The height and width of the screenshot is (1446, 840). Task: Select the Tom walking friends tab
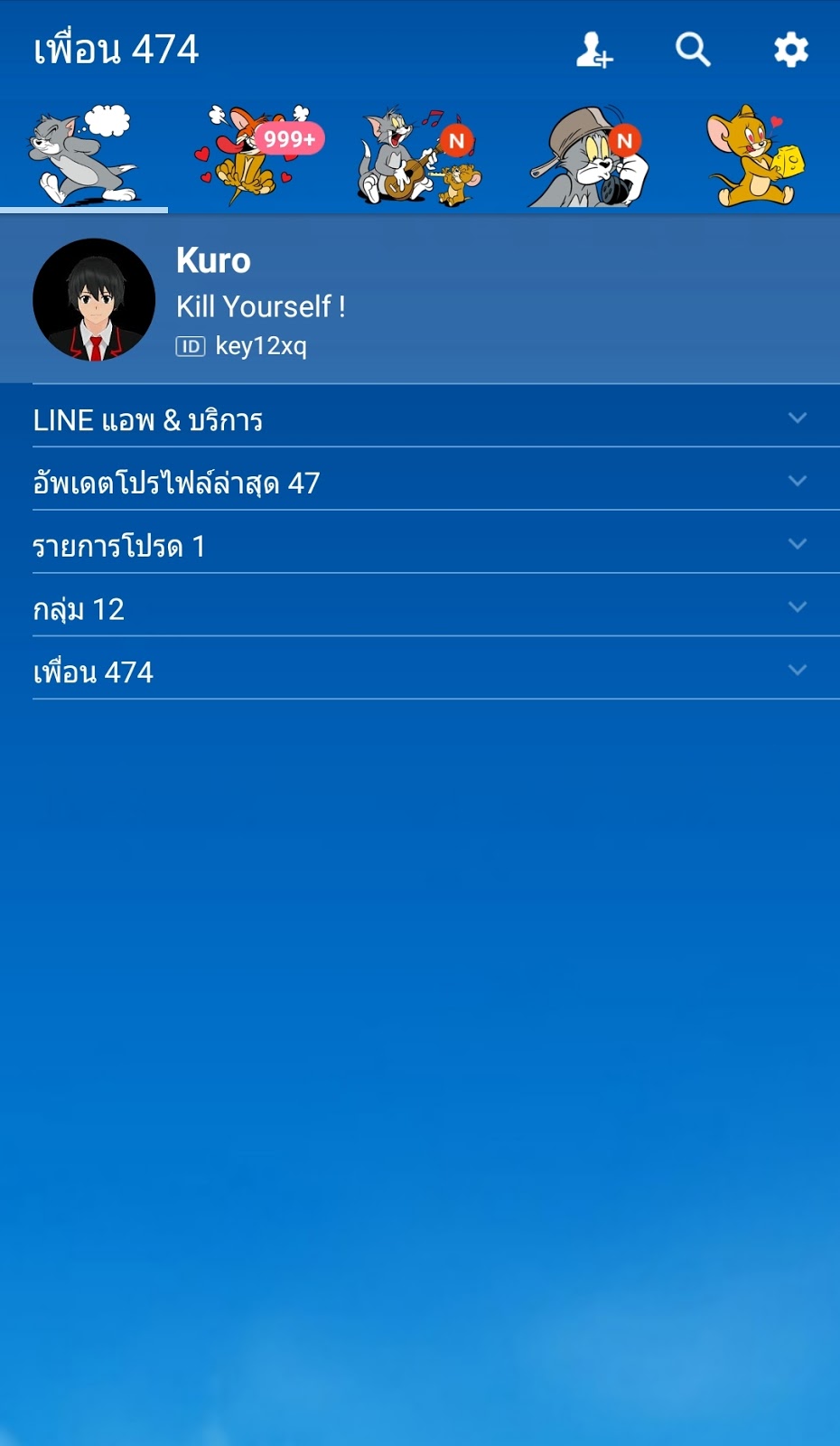83,155
